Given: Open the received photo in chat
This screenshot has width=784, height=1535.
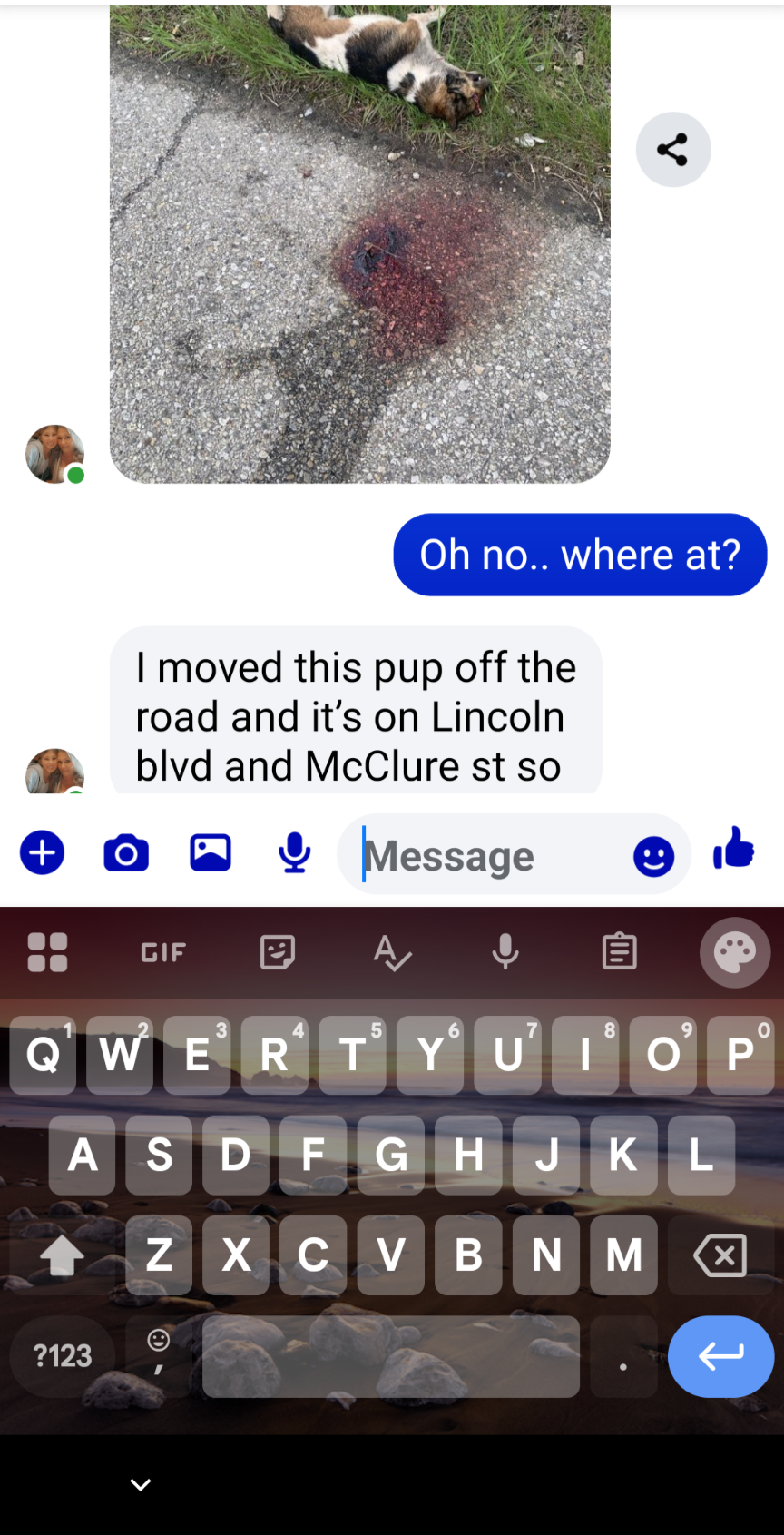Looking at the screenshot, I should [359, 243].
